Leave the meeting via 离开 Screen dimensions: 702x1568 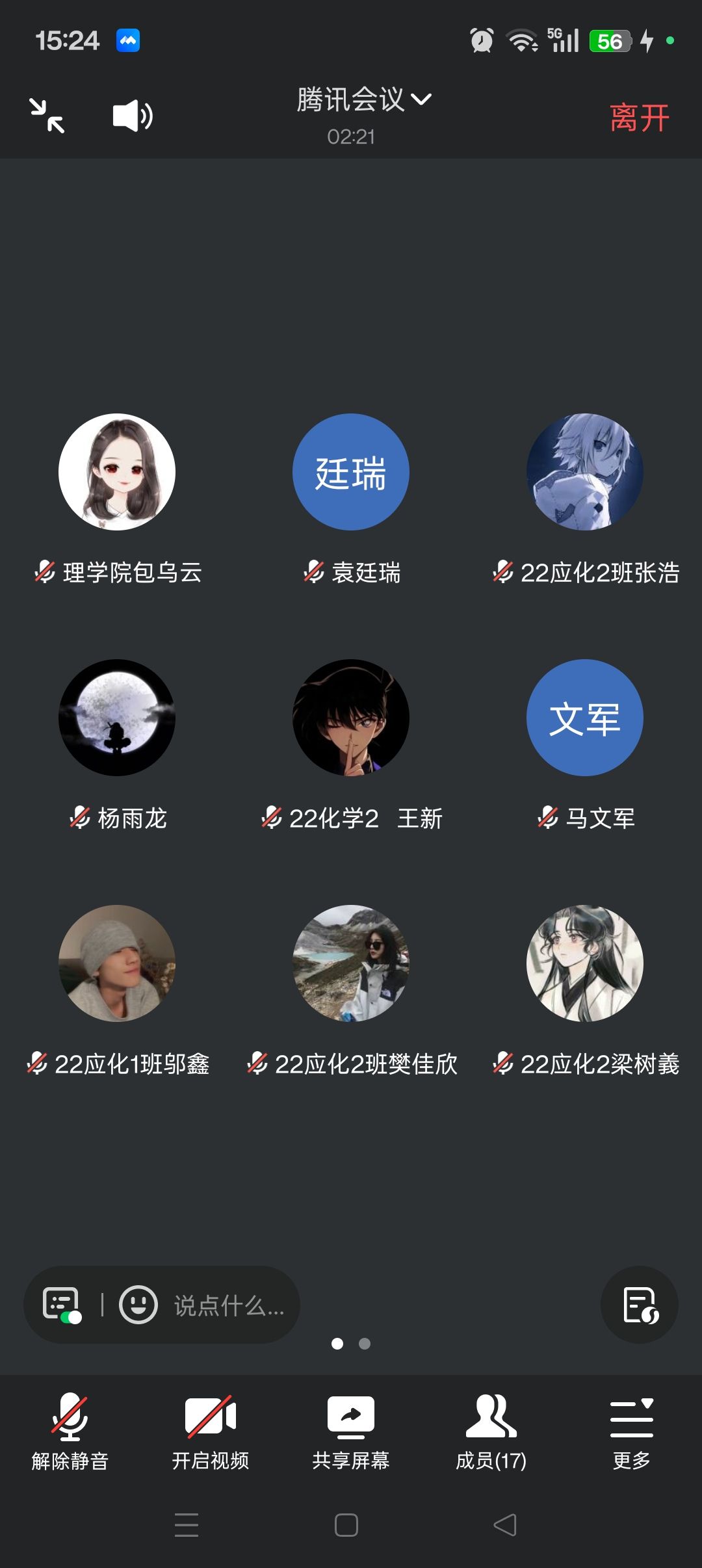(x=639, y=118)
